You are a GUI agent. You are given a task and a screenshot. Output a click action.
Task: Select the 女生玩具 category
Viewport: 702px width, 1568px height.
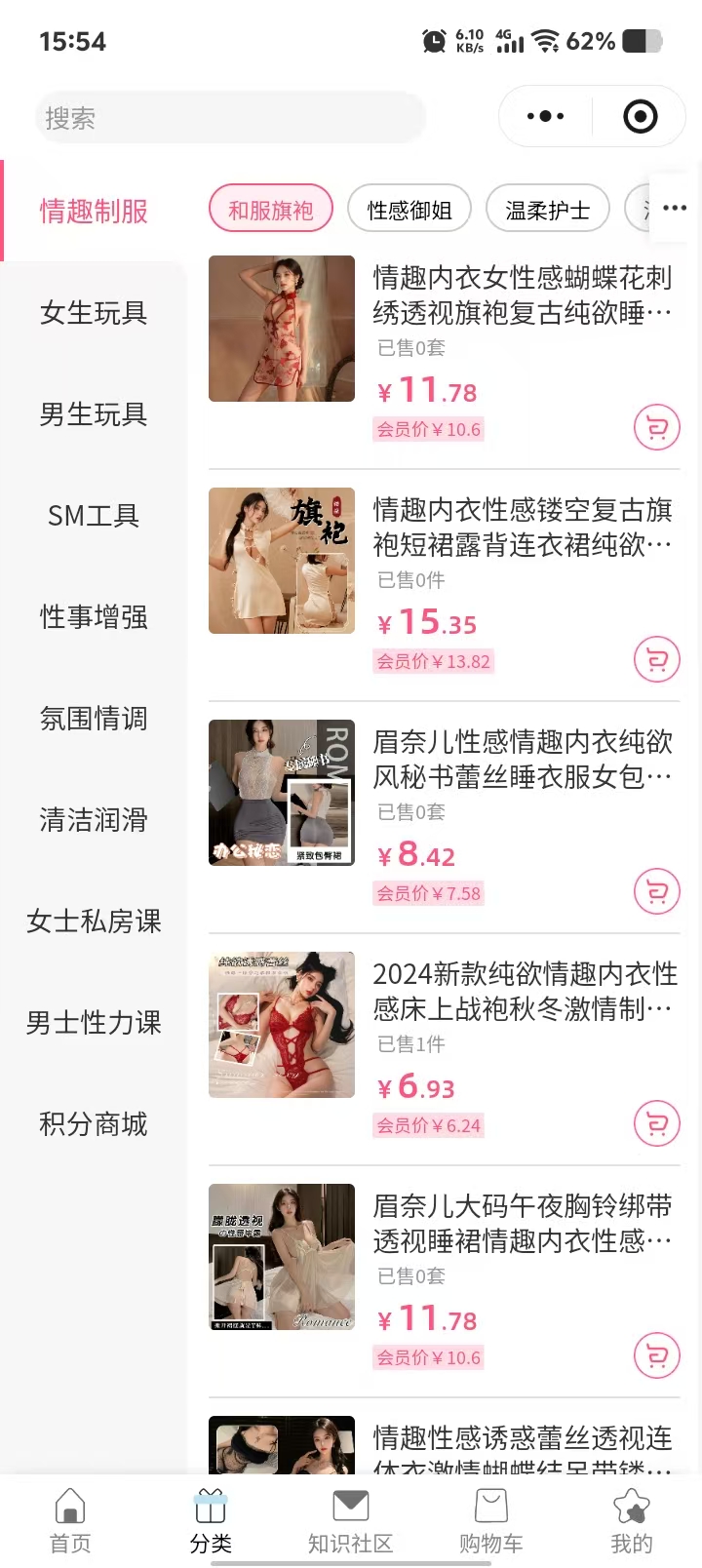coord(94,312)
